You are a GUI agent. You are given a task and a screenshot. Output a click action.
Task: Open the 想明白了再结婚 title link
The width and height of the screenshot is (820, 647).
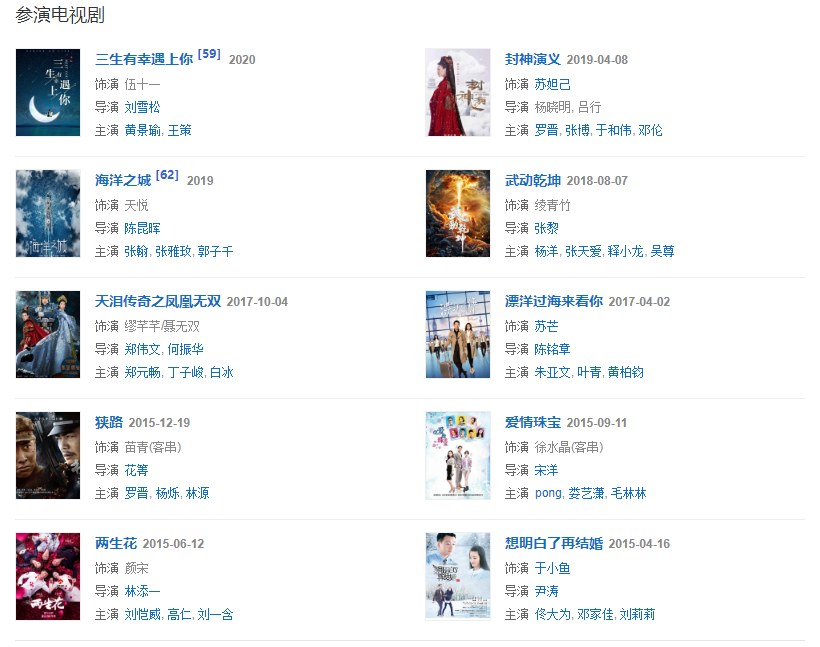point(553,544)
